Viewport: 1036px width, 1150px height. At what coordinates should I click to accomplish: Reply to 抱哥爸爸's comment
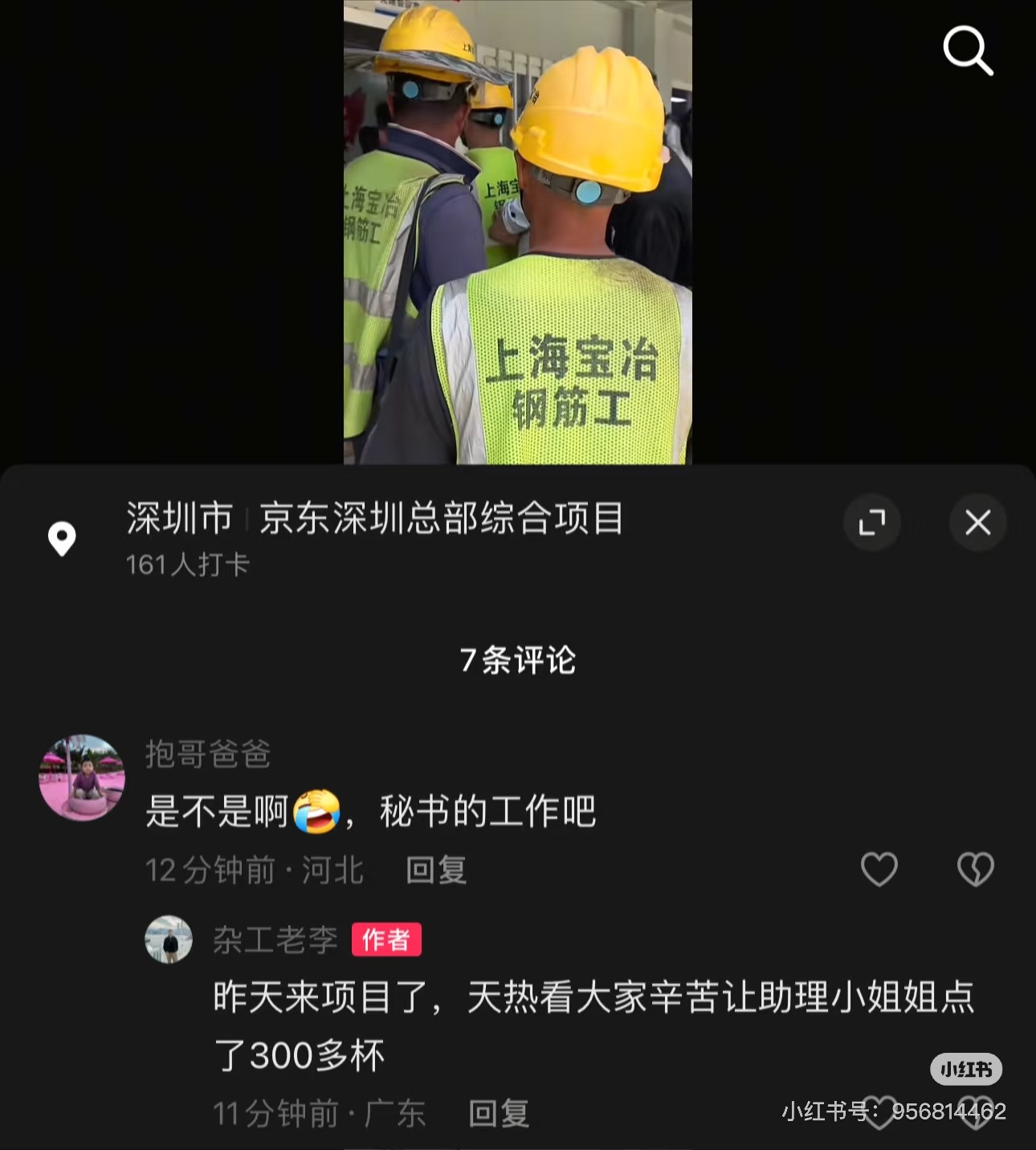click(436, 870)
